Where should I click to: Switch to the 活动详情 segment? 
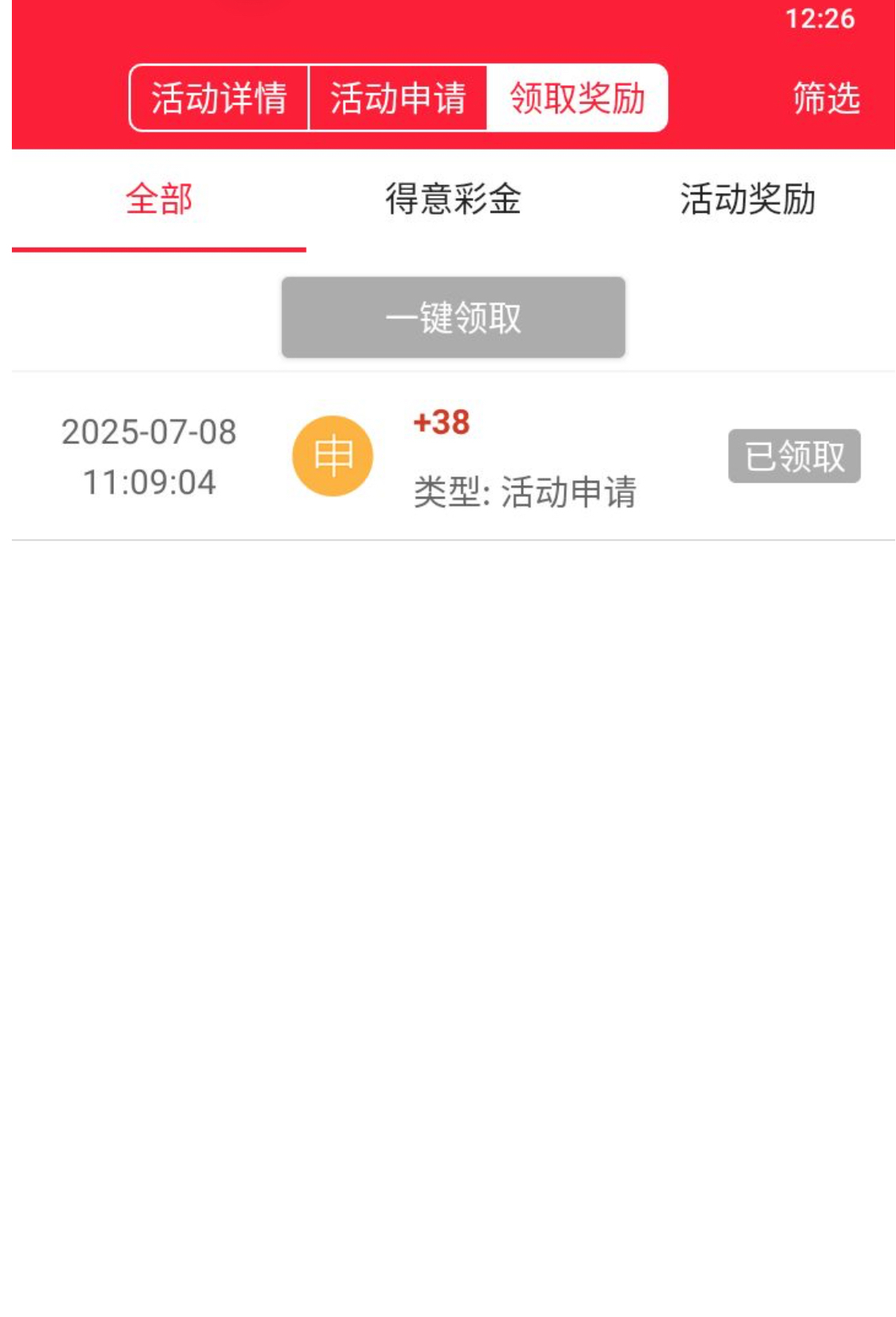coord(219,98)
